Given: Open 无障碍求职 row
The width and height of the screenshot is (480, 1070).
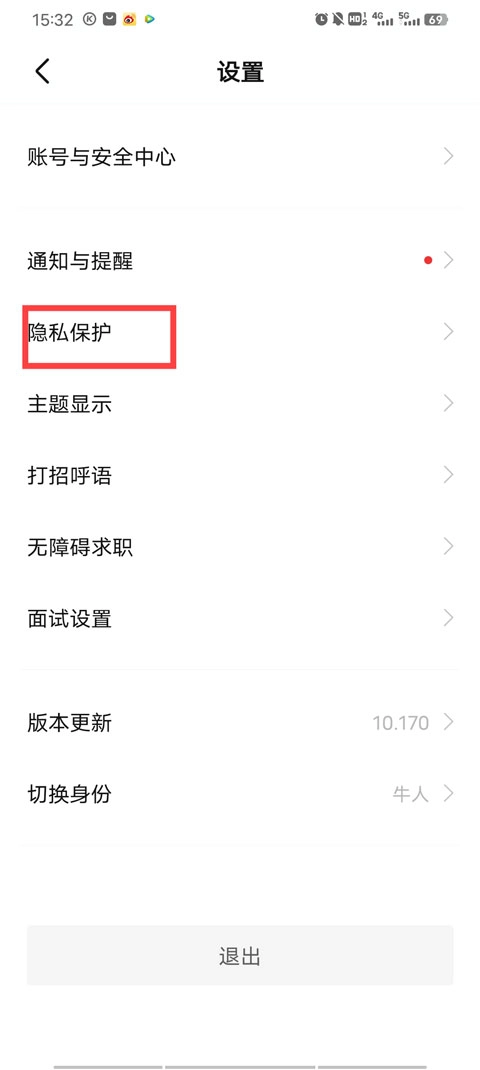Looking at the screenshot, I should pyautogui.click(x=240, y=547).
